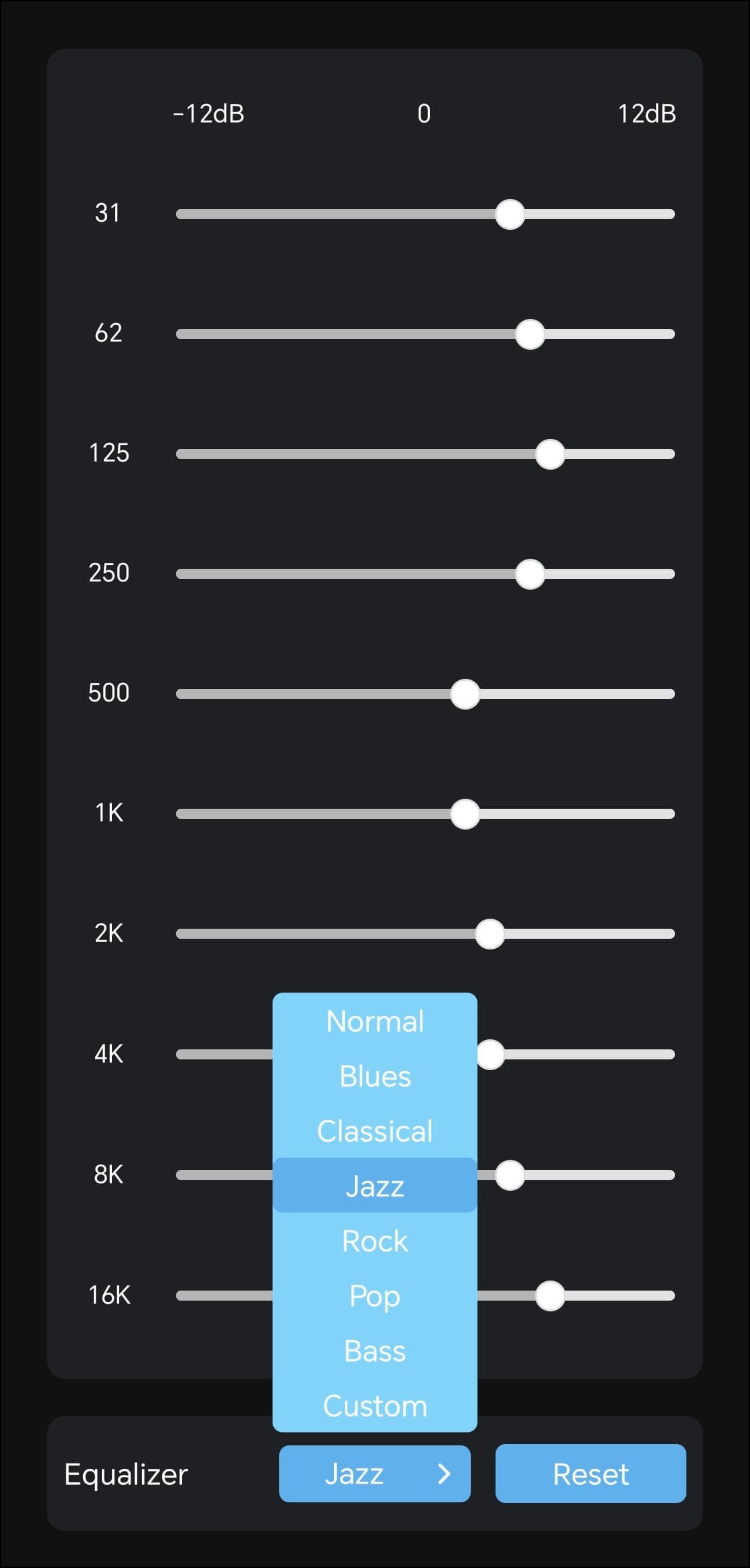Tap the 16K slider handle
750x1568 pixels.
550,1296
